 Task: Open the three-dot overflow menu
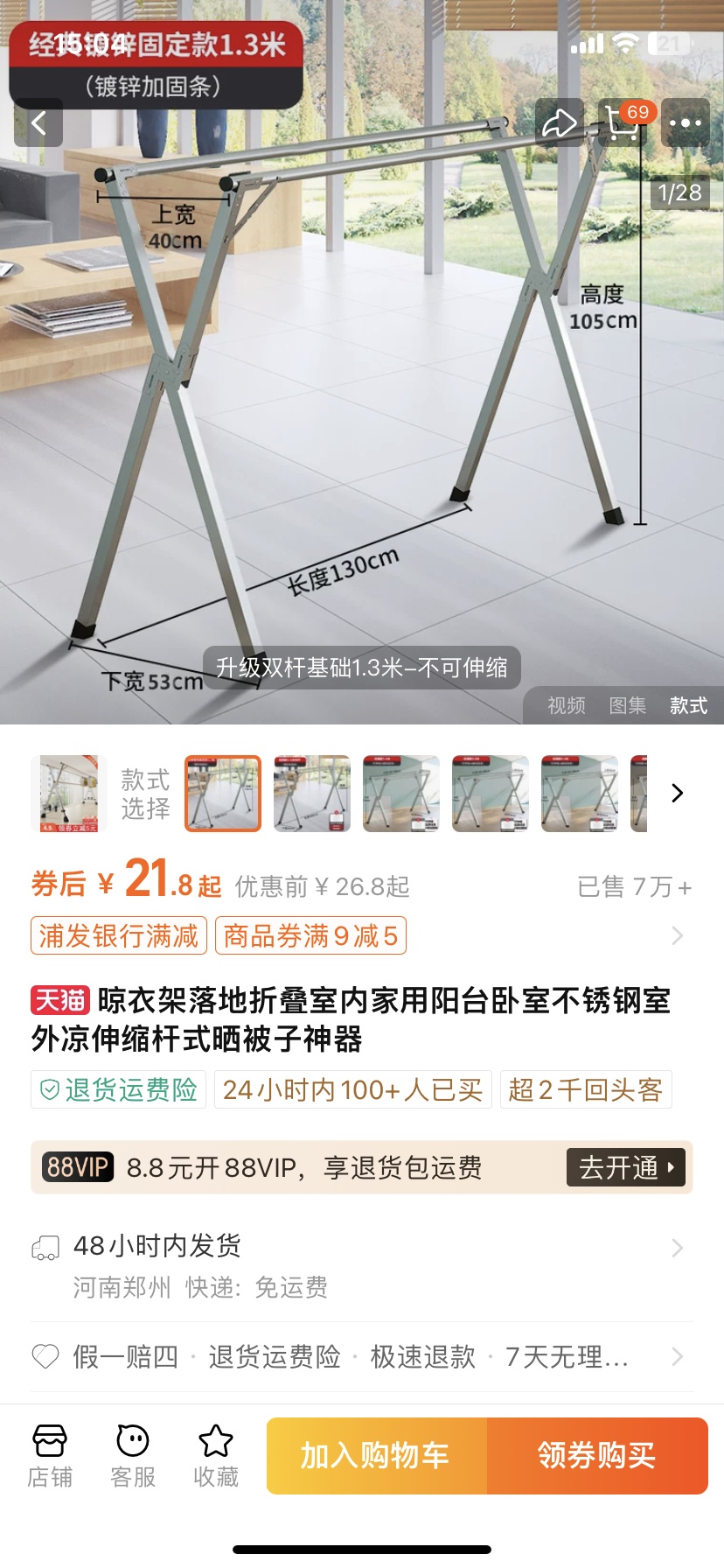pos(686,122)
